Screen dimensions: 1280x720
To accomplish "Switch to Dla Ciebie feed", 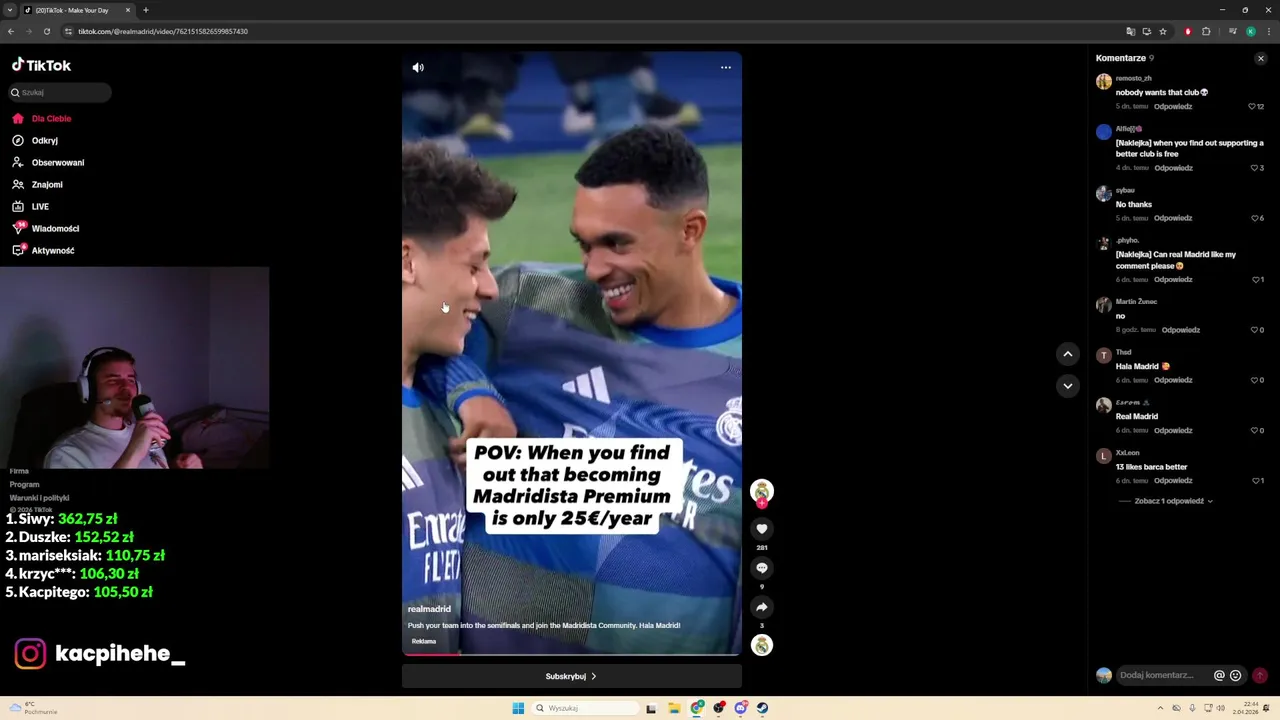I will [x=50, y=119].
